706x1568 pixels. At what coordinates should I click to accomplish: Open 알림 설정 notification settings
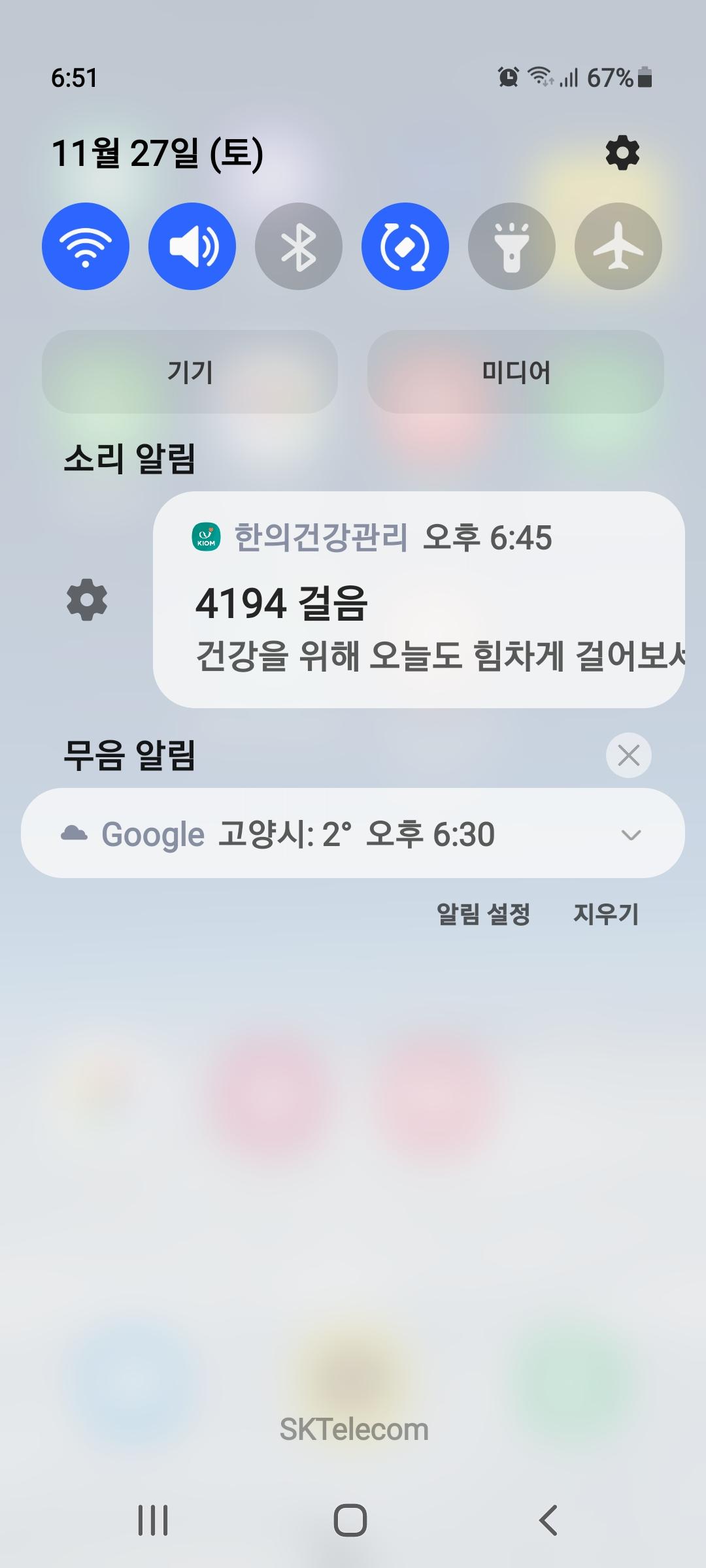coord(483,914)
